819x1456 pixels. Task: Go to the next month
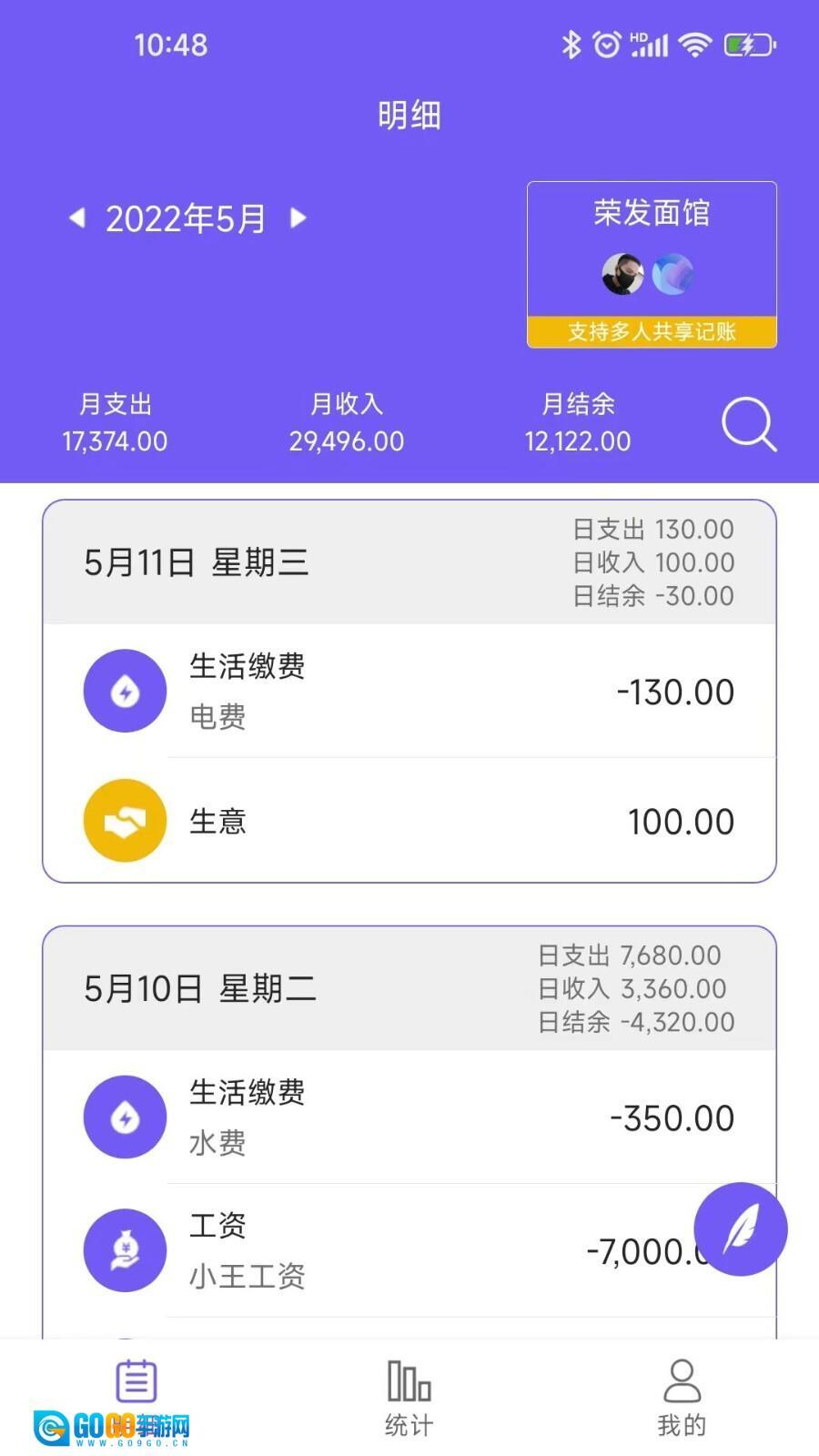click(x=298, y=217)
